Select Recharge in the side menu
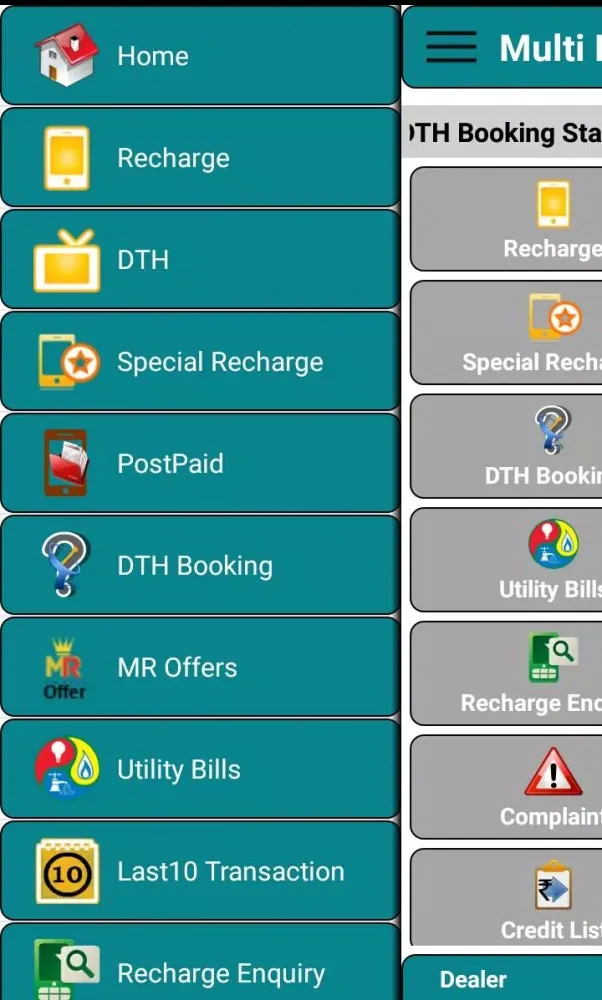The image size is (602, 1000). (x=200, y=158)
